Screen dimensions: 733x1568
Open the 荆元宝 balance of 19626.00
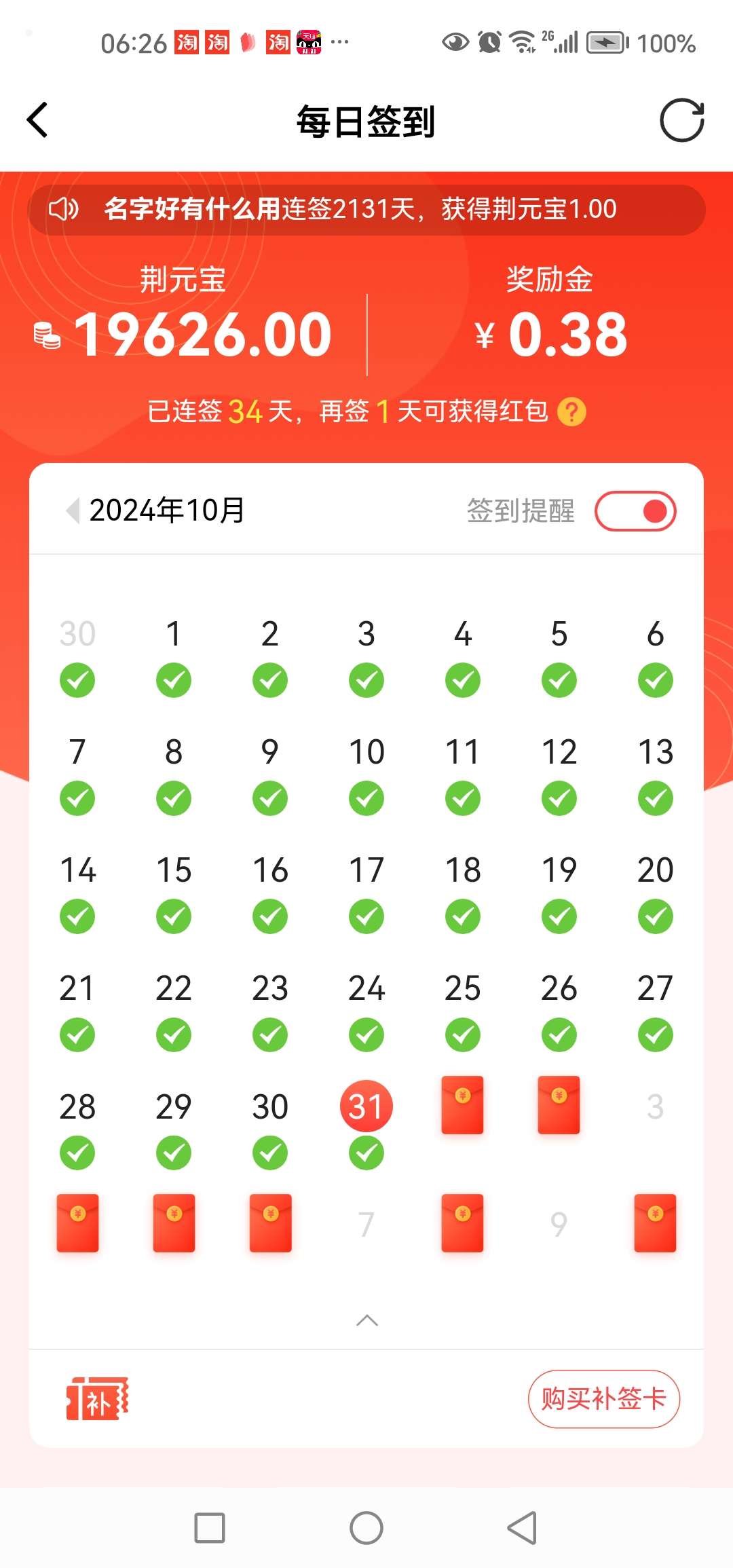click(x=202, y=334)
